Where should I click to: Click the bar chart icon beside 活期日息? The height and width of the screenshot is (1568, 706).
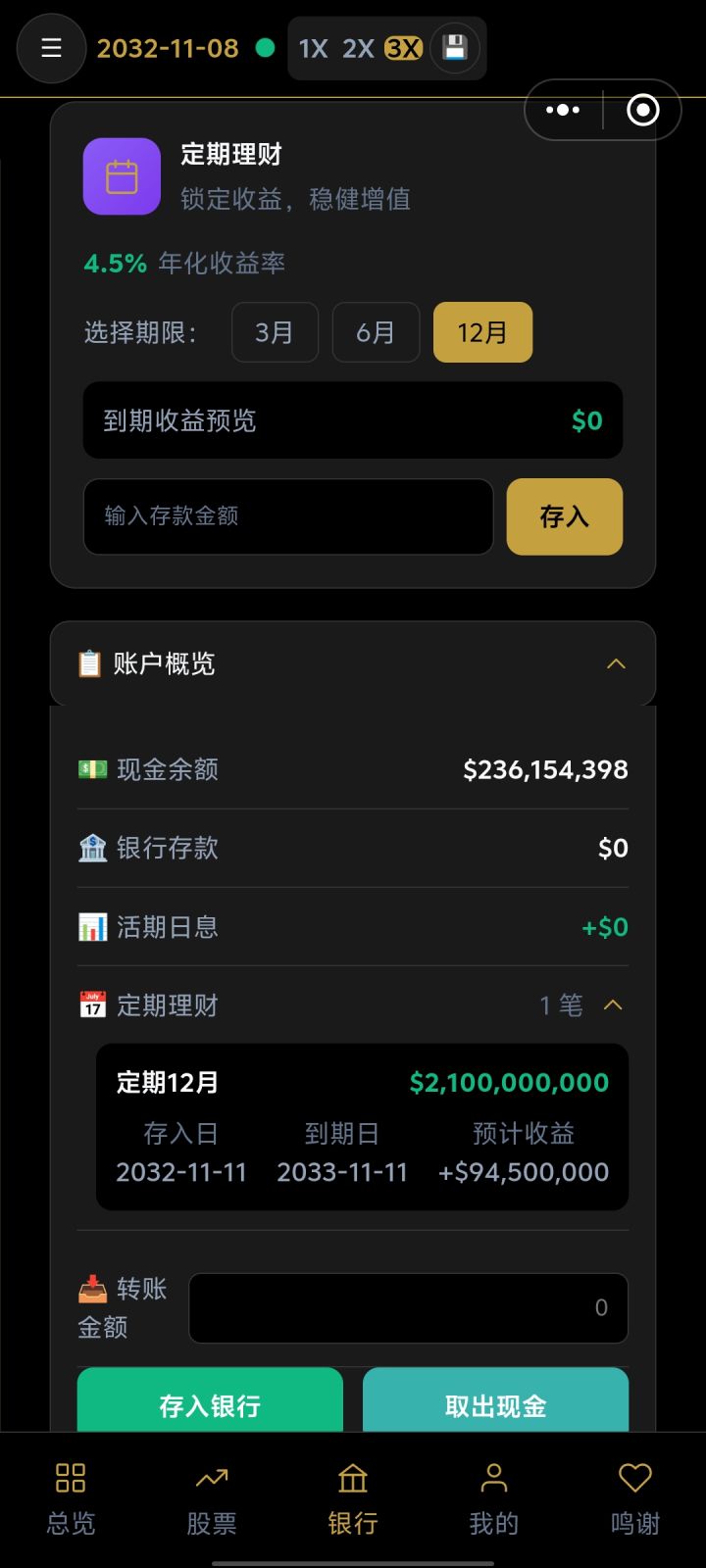click(x=92, y=926)
